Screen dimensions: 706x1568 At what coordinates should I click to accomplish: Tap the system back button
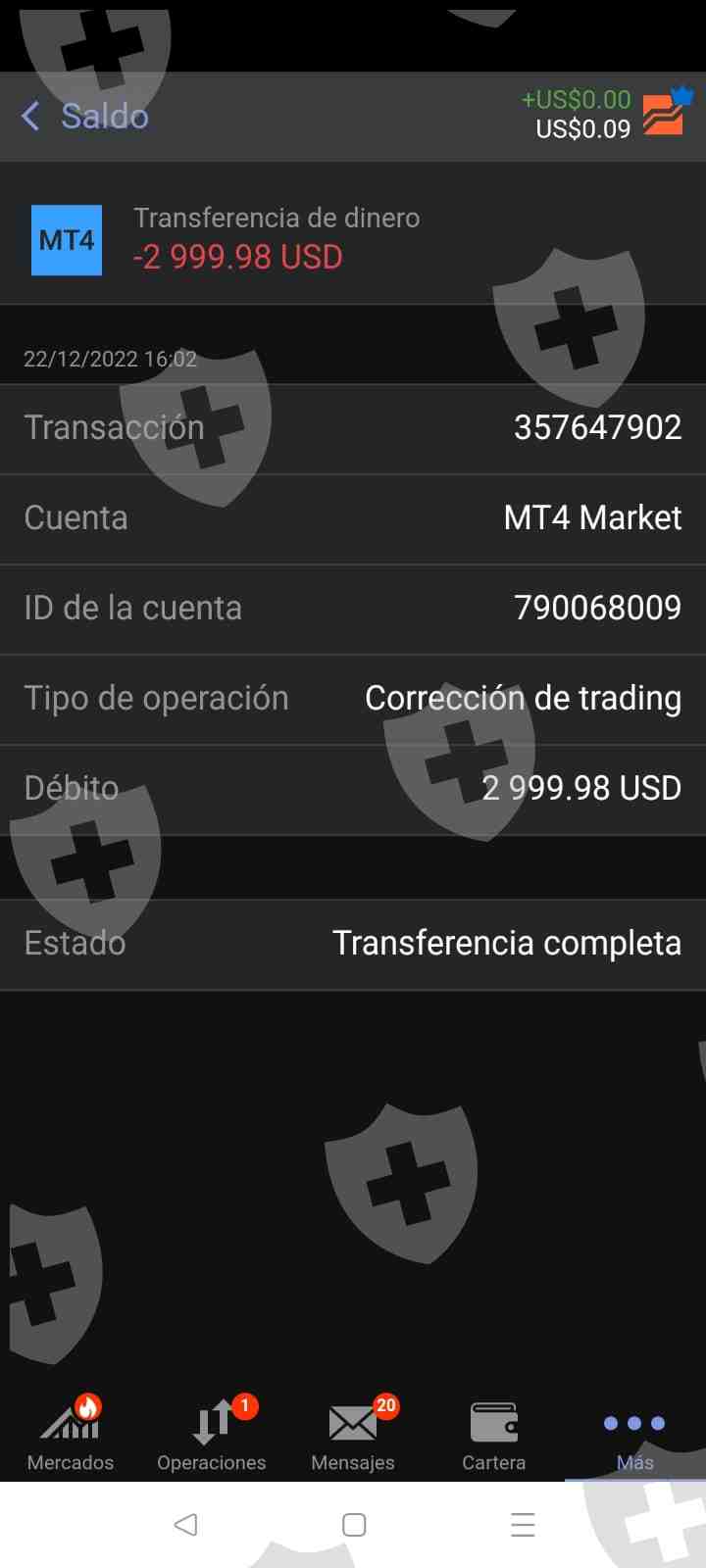point(185,1524)
